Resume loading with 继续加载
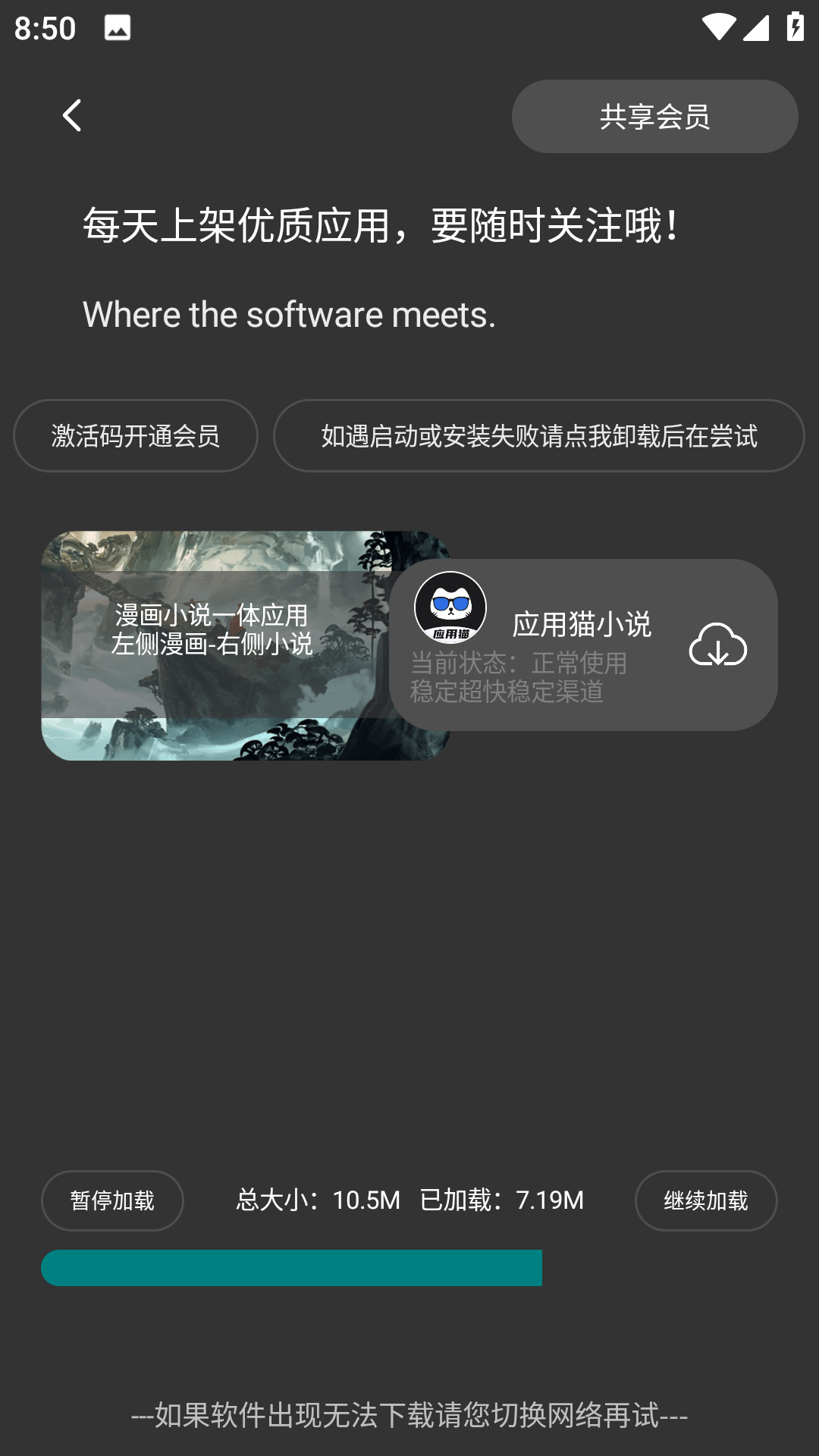This screenshot has width=819, height=1456. click(x=705, y=1200)
